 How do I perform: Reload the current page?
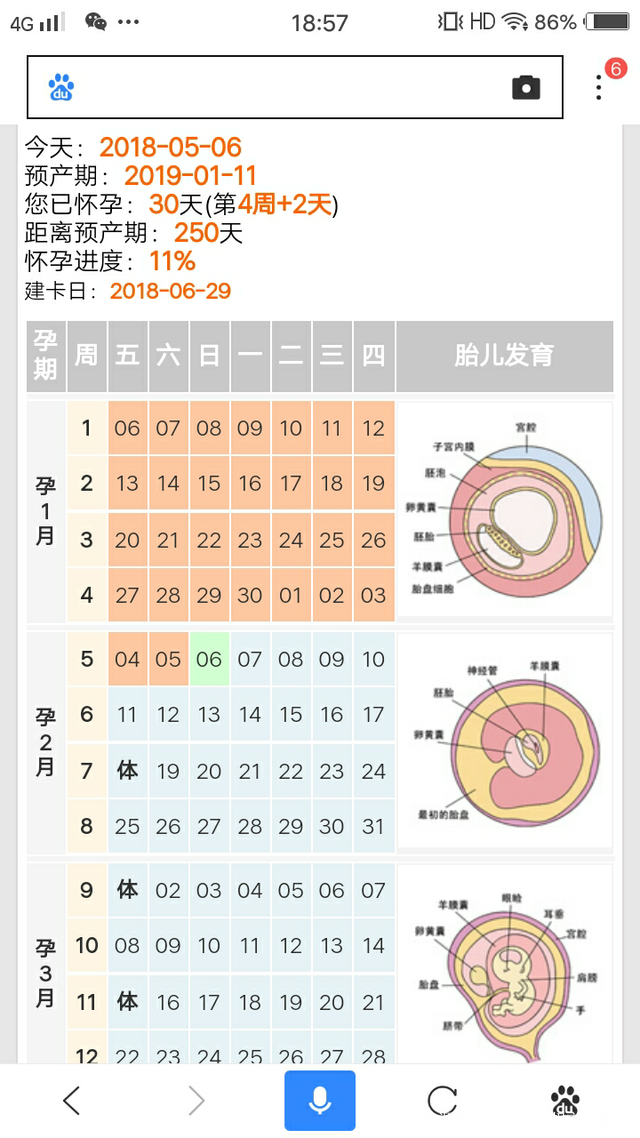(x=442, y=1101)
